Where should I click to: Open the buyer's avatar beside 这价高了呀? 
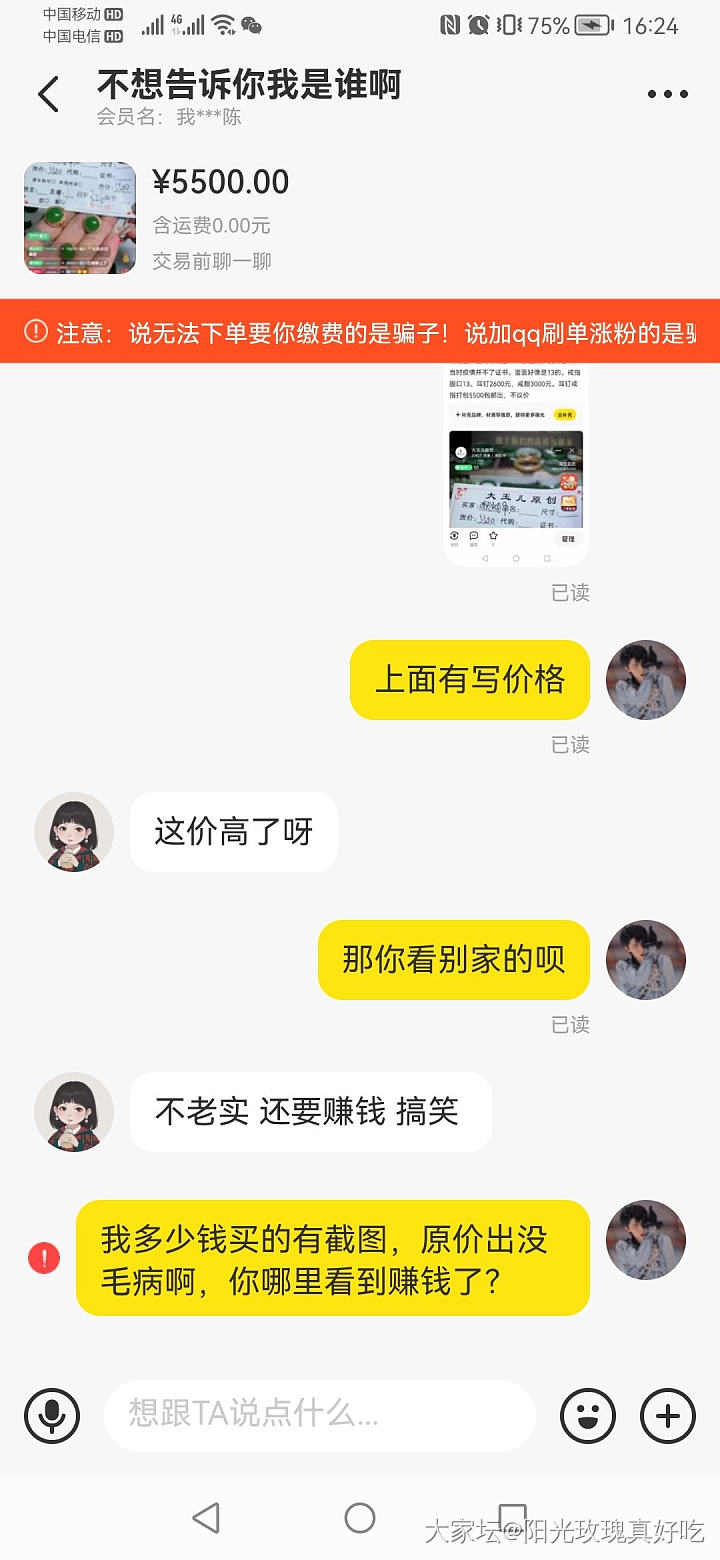click(74, 832)
